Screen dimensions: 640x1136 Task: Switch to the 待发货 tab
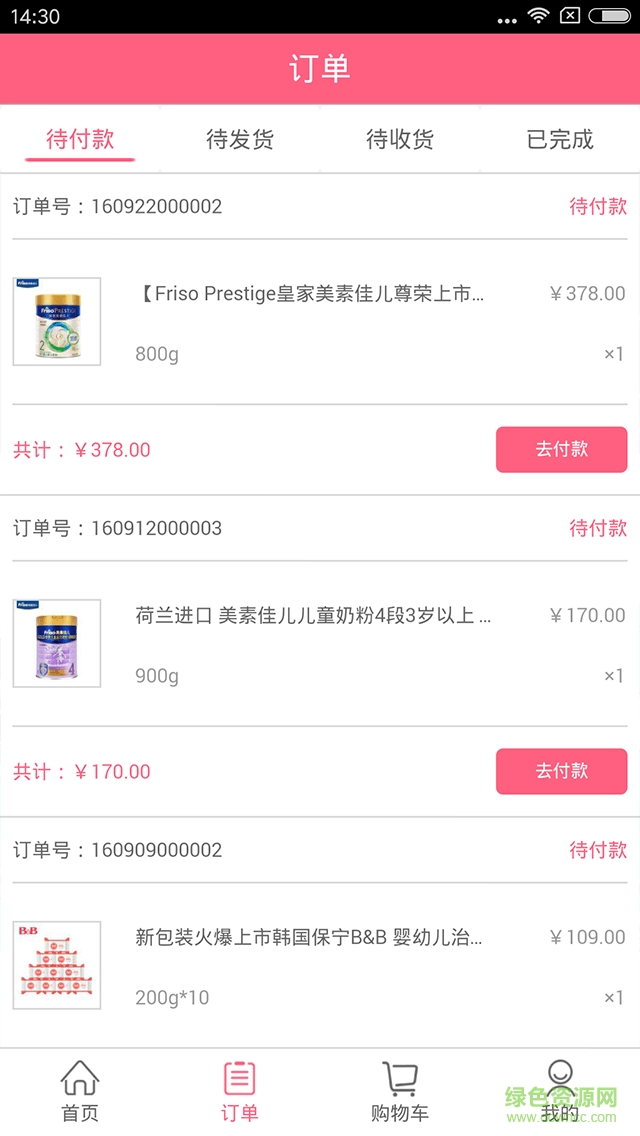240,139
